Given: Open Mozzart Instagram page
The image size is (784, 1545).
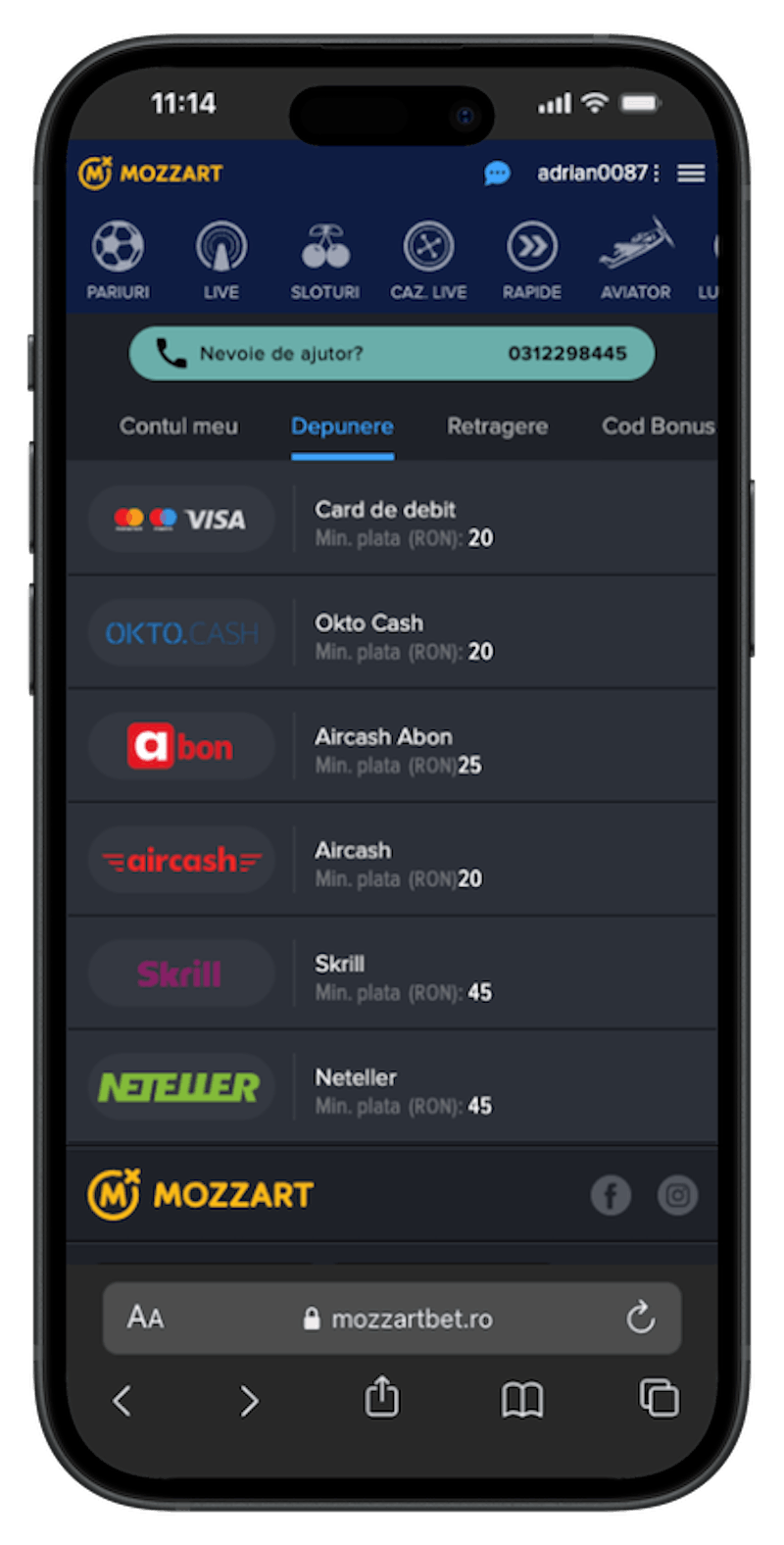Looking at the screenshot, I should (x=677, y=1195).
